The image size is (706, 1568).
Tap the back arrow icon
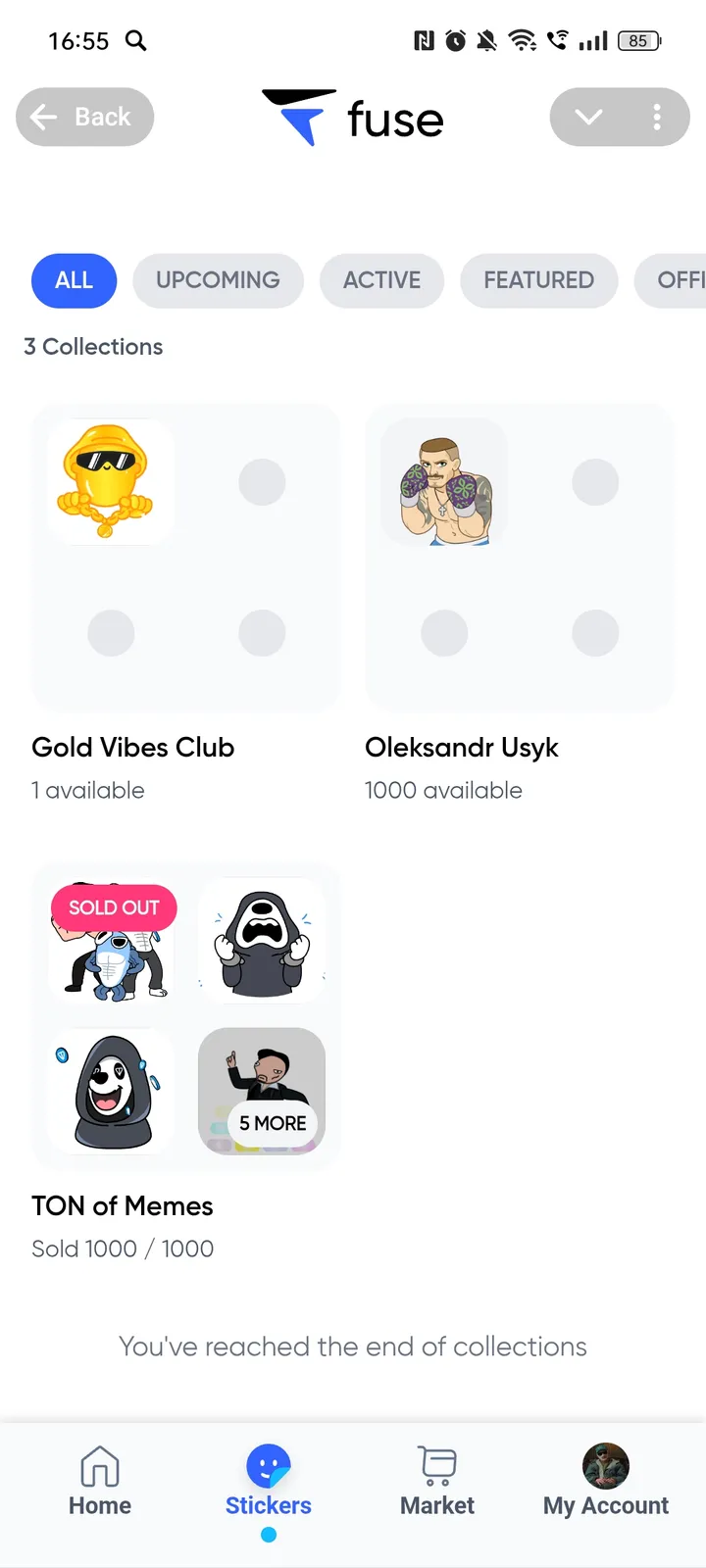[x=43, y=117]
